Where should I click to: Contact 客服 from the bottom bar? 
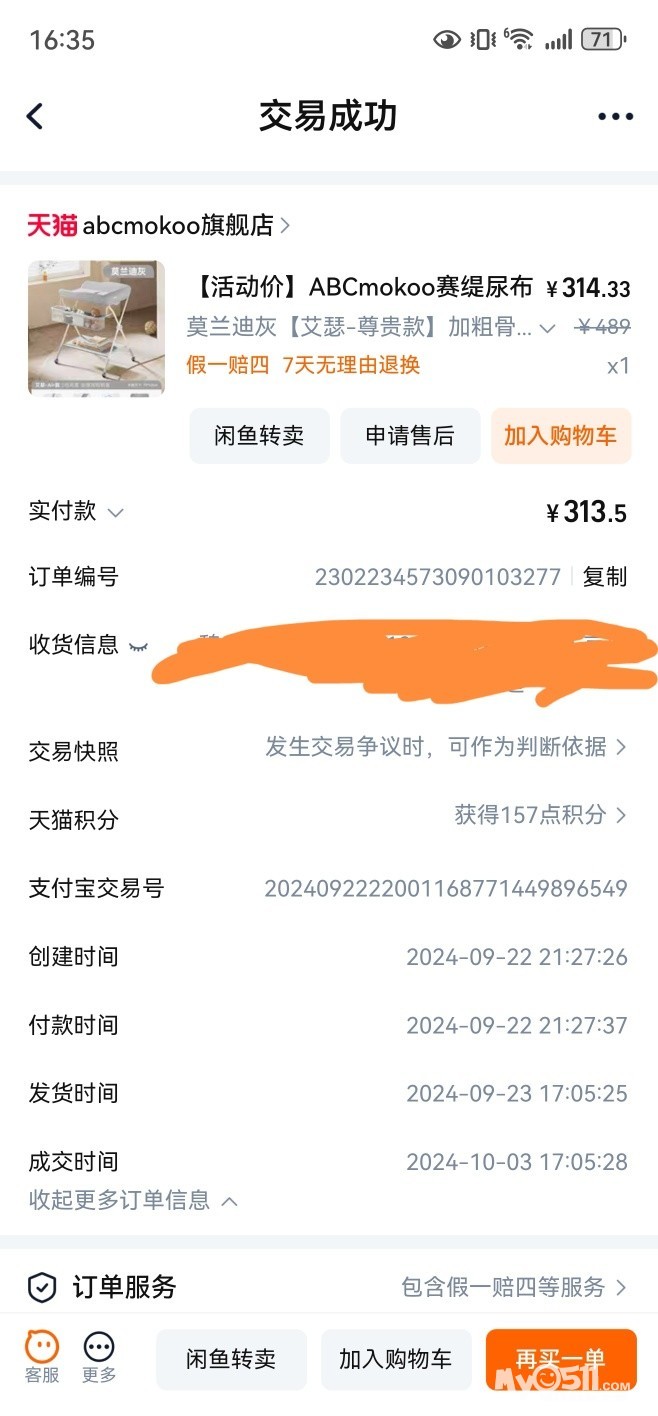tap(42, 1358)
